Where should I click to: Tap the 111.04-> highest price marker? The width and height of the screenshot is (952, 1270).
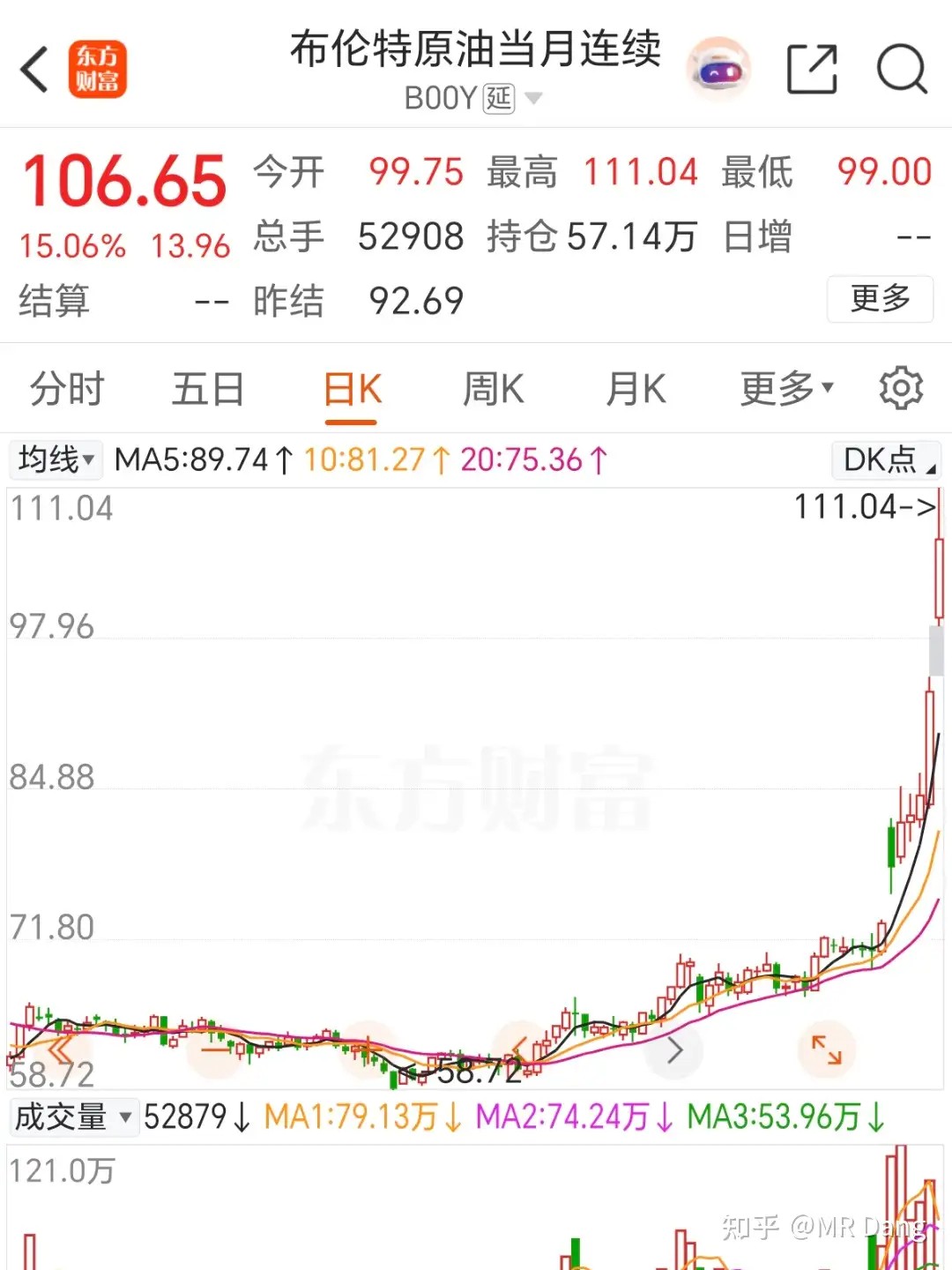pyautogui.click(x=867, y=507)
